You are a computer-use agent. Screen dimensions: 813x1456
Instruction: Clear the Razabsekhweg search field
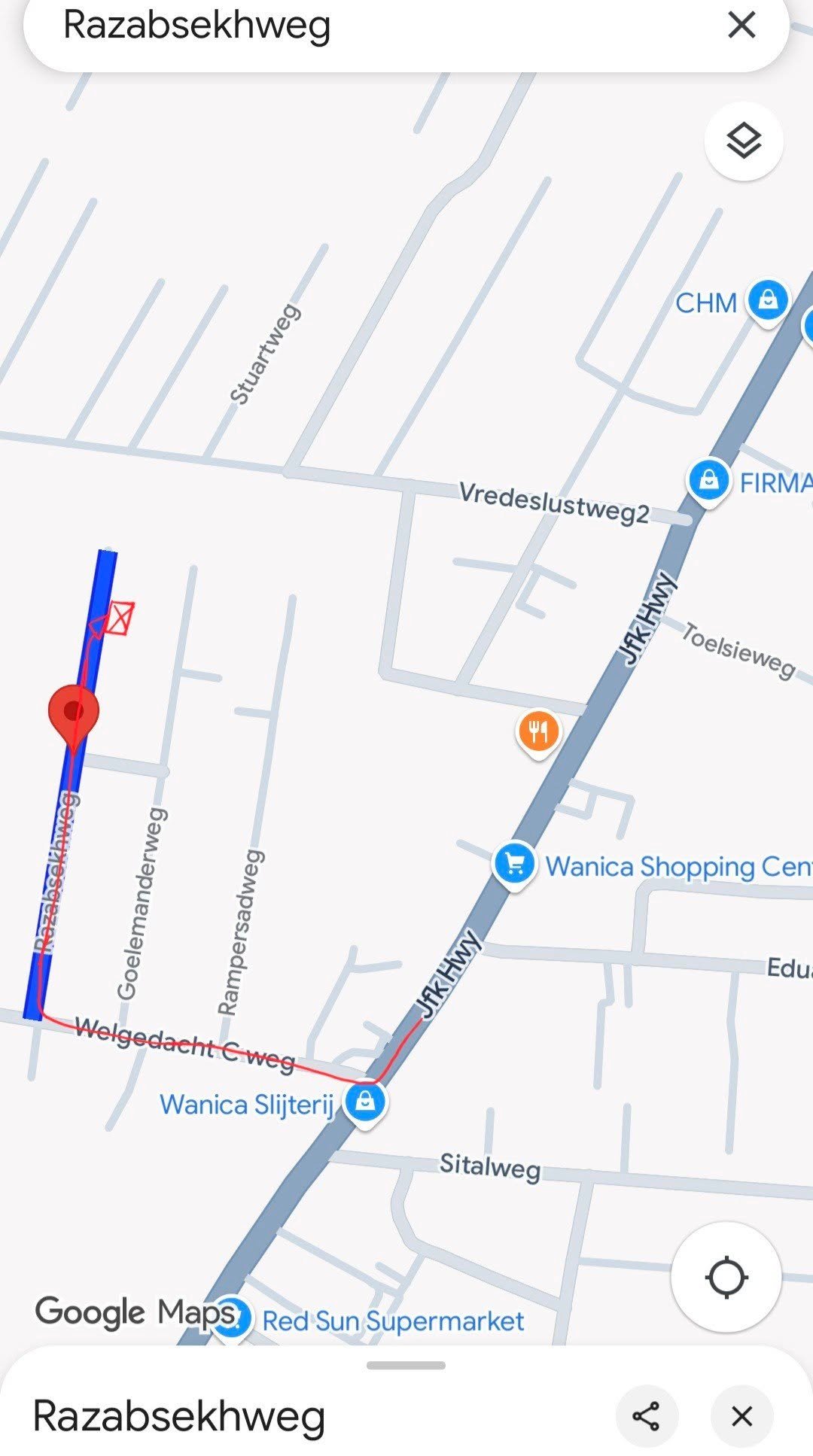tap(741, 26)
